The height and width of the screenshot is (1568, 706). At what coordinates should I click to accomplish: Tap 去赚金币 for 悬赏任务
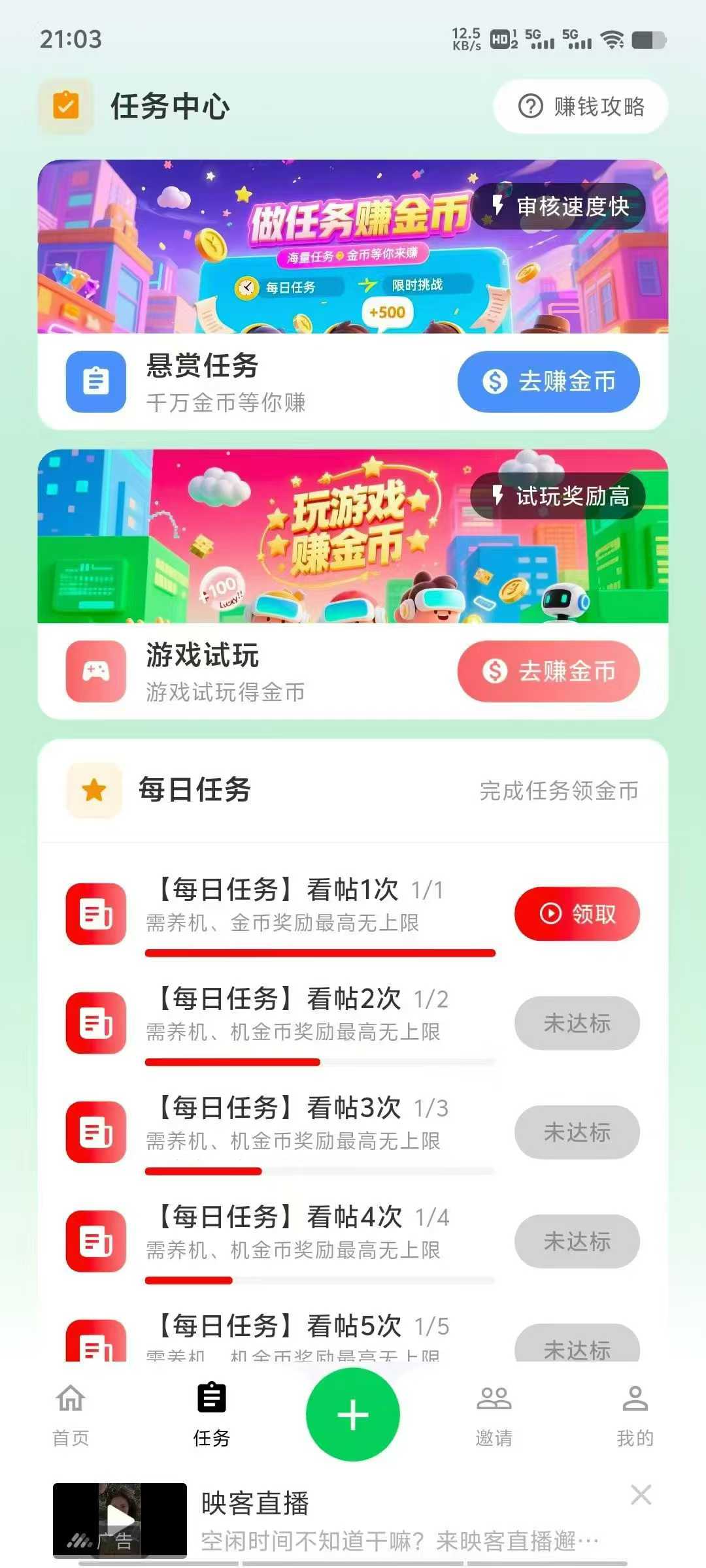(x=548, y=382)
